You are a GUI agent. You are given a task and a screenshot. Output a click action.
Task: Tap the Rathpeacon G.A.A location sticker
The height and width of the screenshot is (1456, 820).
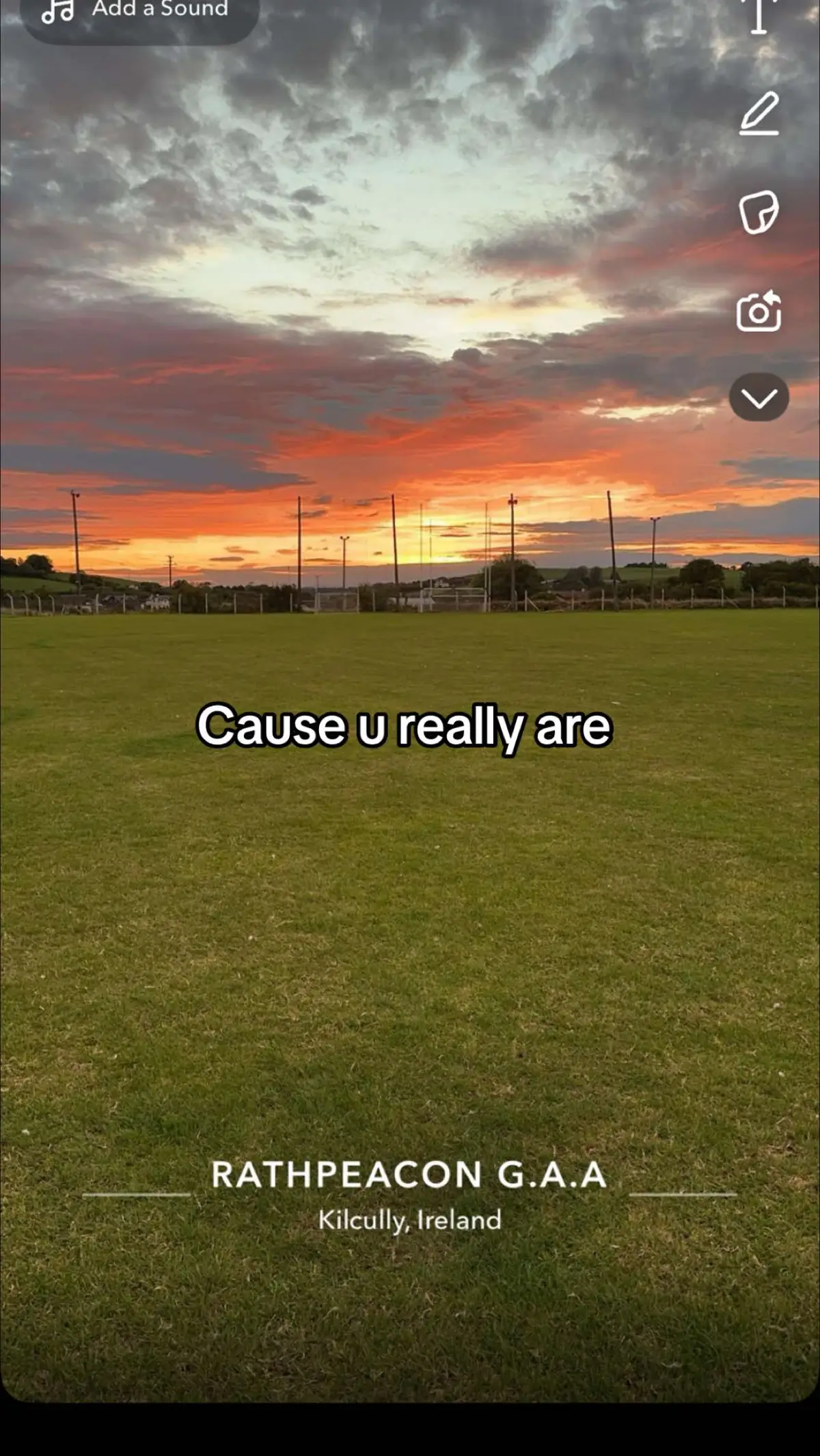point(409,1194)
